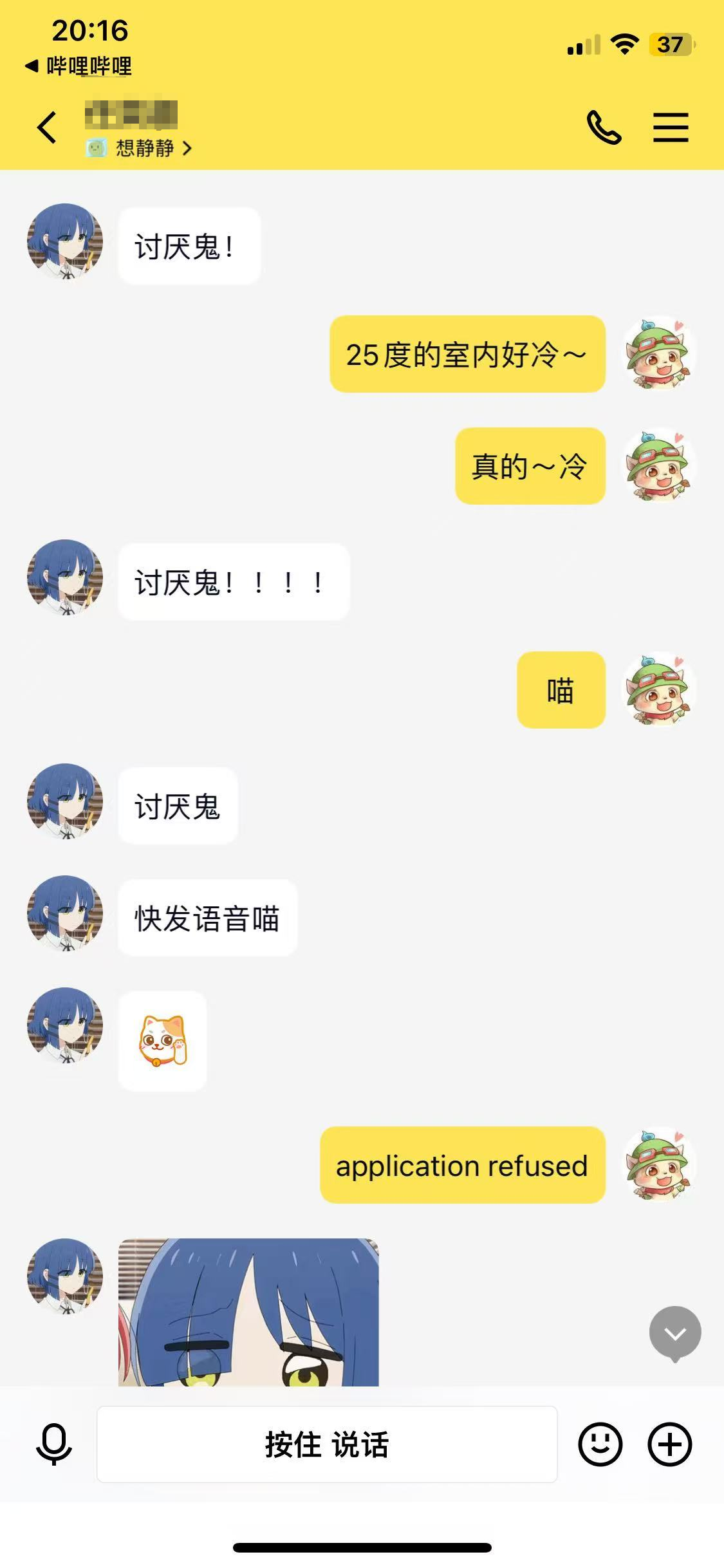The image size is (724, 1568).
Task: Return to 哔哩哔哩 app
Action: coord(79,66)
